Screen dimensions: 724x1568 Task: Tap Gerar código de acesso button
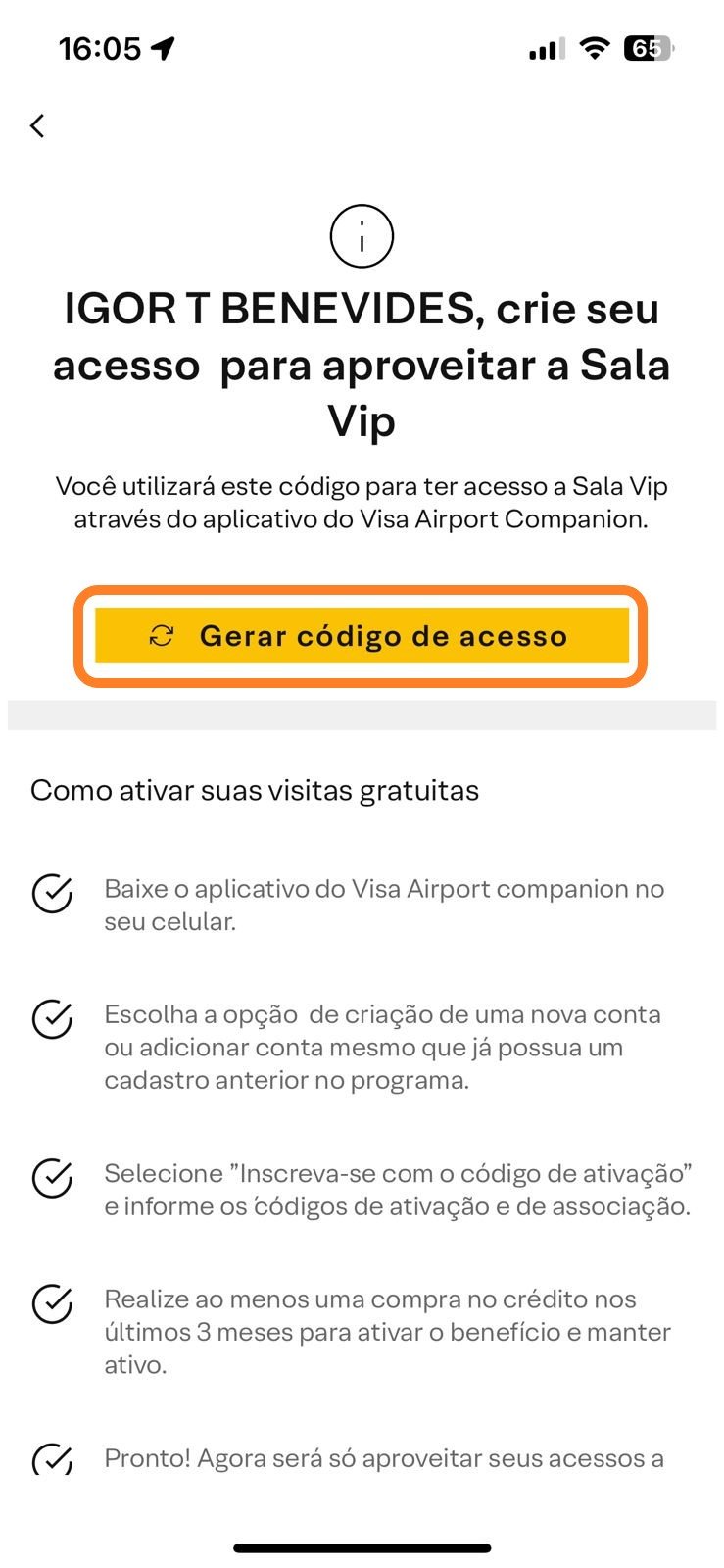coord(362,636)
